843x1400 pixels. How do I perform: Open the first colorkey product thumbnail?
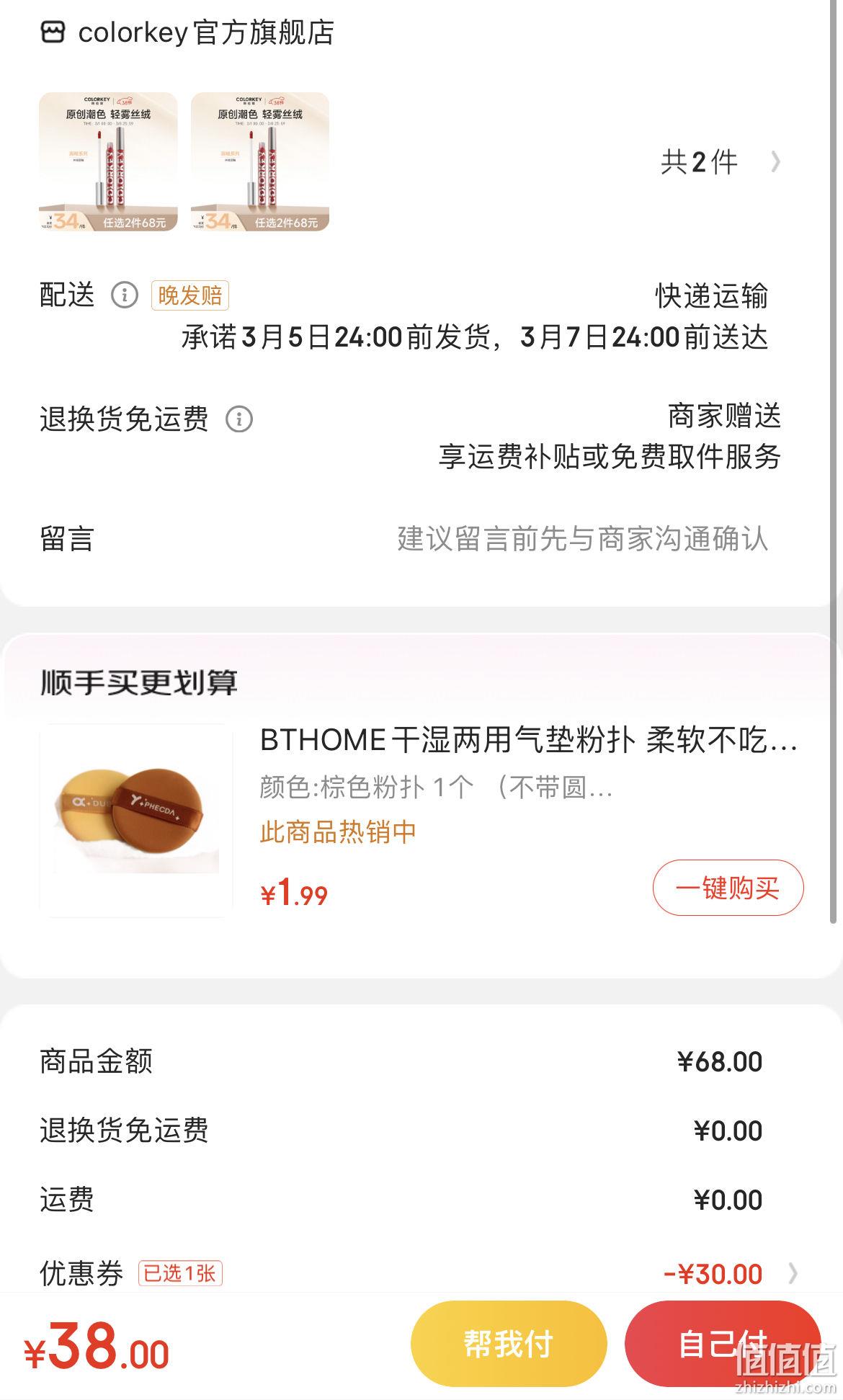[x=108, y=161]
